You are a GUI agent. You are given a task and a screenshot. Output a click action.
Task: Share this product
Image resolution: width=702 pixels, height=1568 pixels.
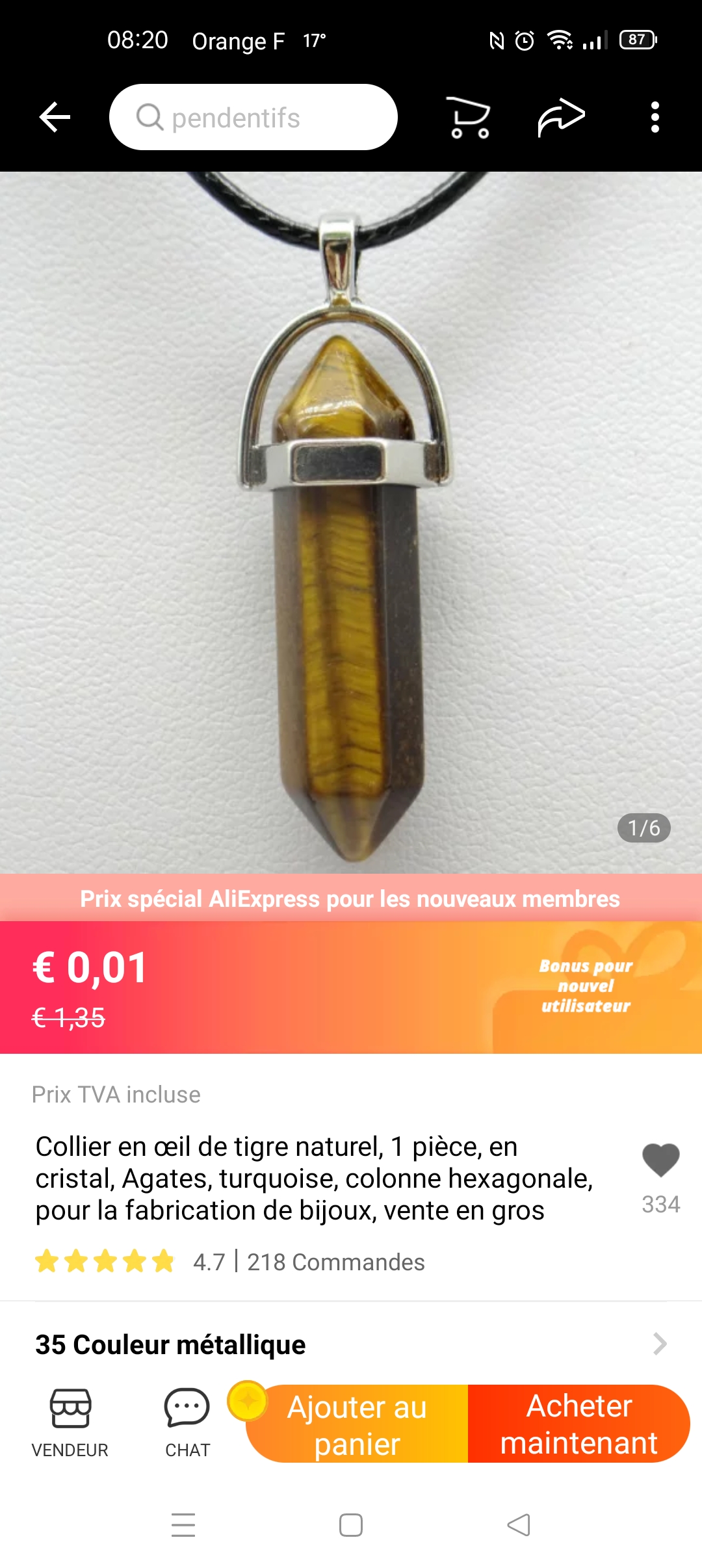[561, 118]
